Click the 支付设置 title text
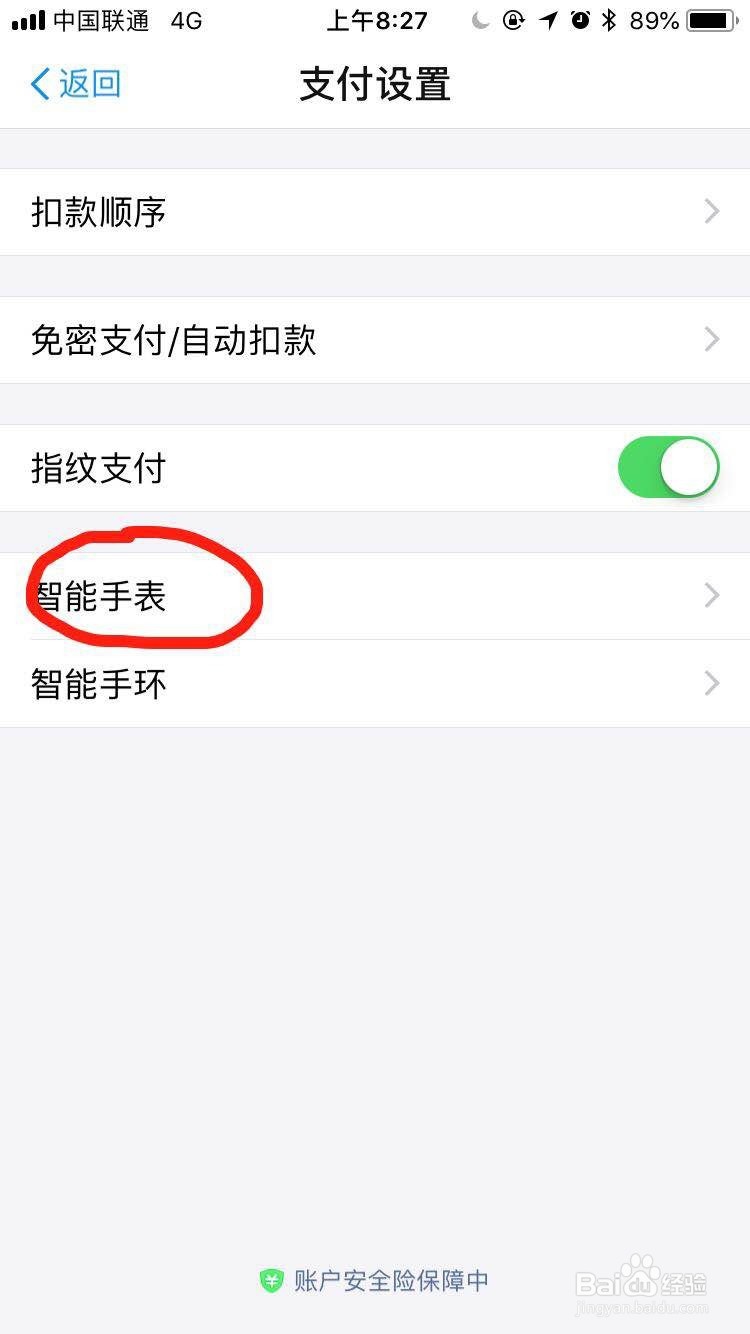The width and height of the screenshot is (750, 1334). (x=375, y=85)
